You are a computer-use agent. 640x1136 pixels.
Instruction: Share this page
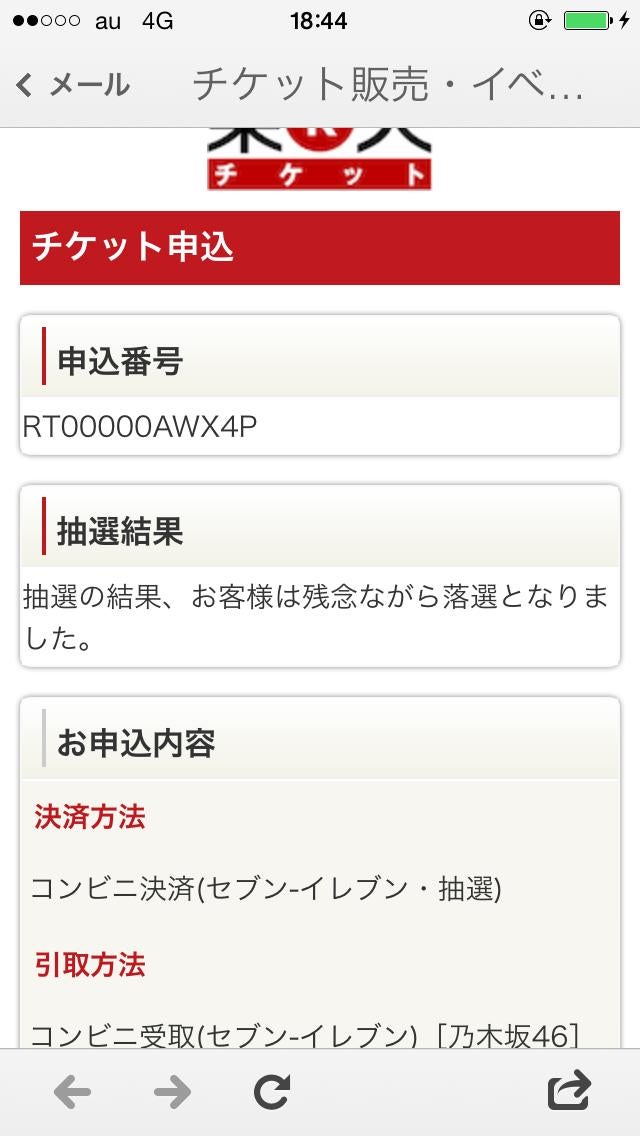(x=570, y=1090)
